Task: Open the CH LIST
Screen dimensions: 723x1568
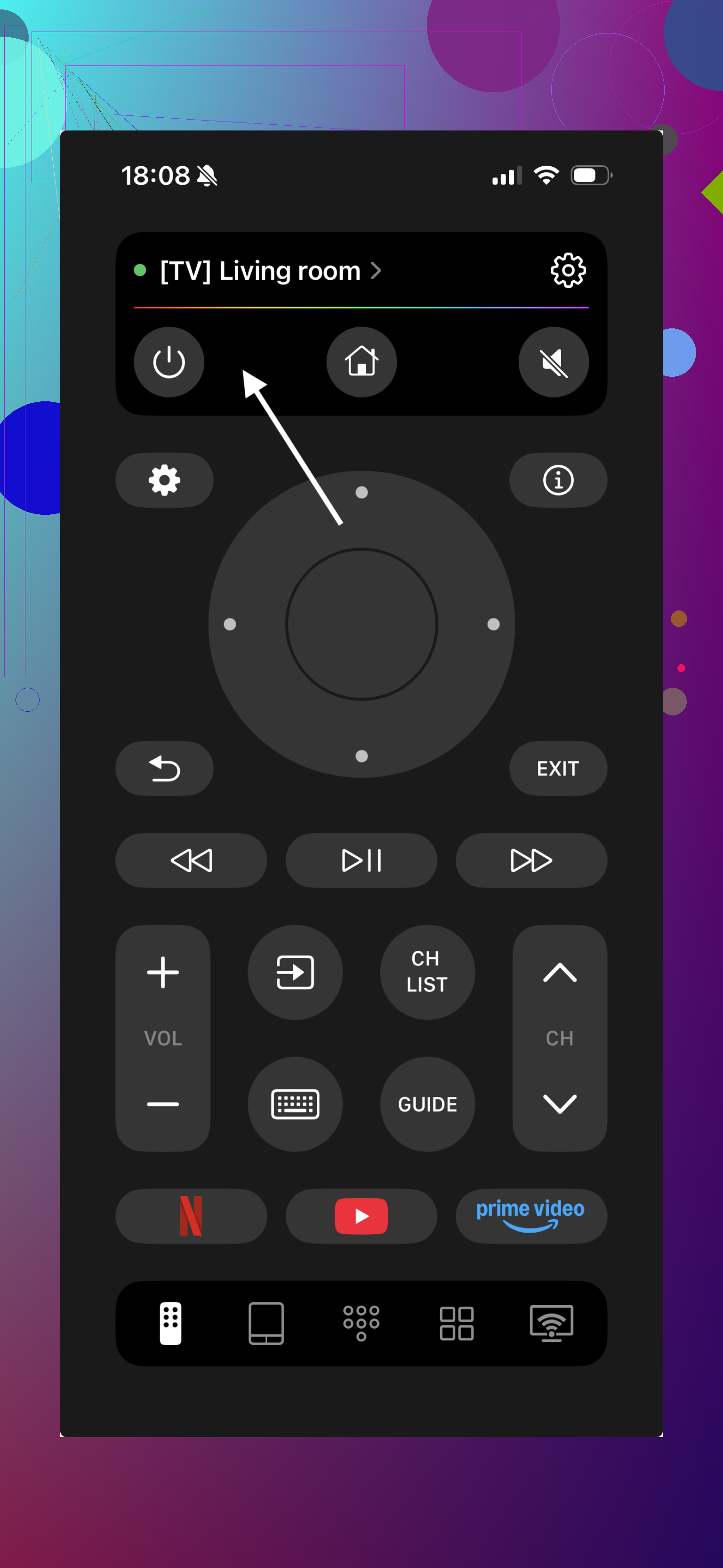Action: point(427,972)
